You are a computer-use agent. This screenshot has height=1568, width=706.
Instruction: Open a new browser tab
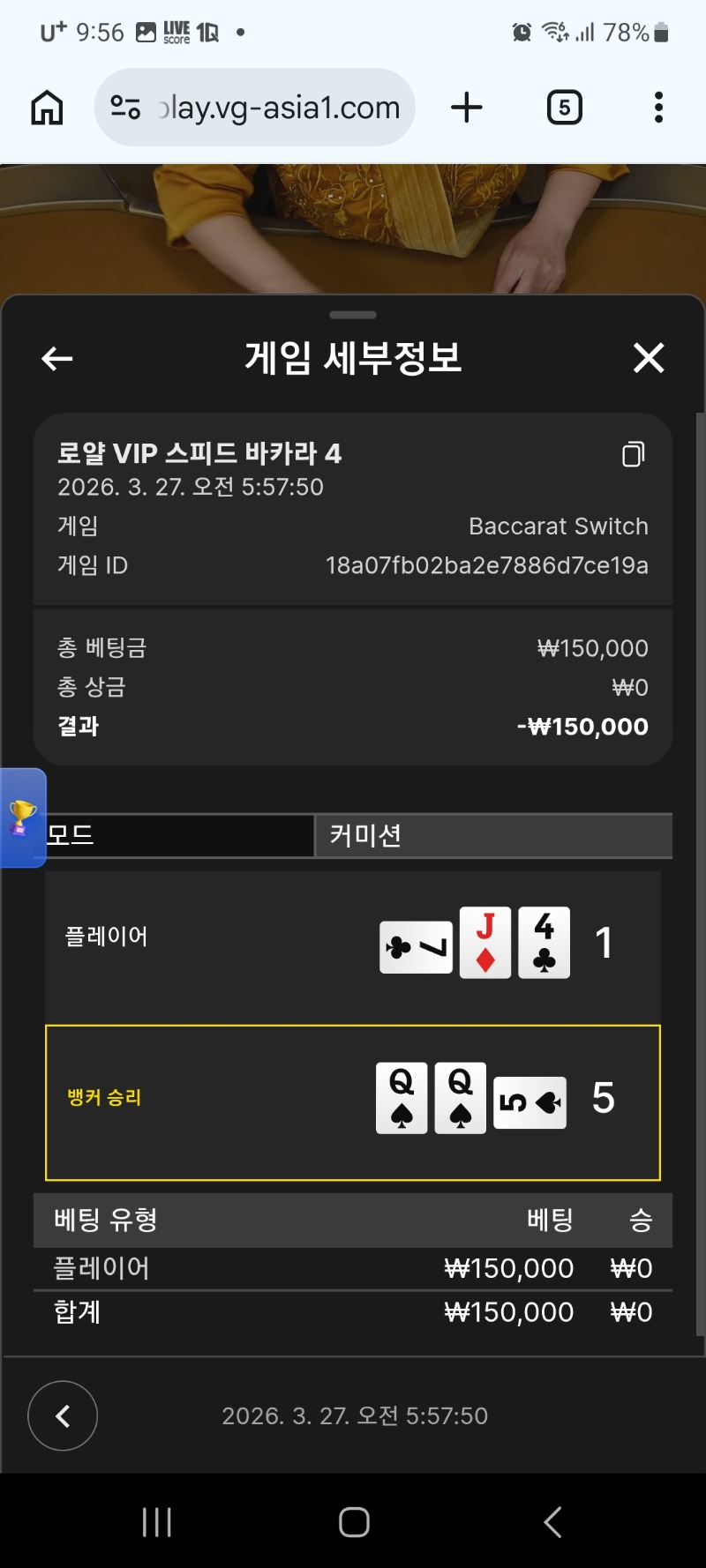click(466, 108)
